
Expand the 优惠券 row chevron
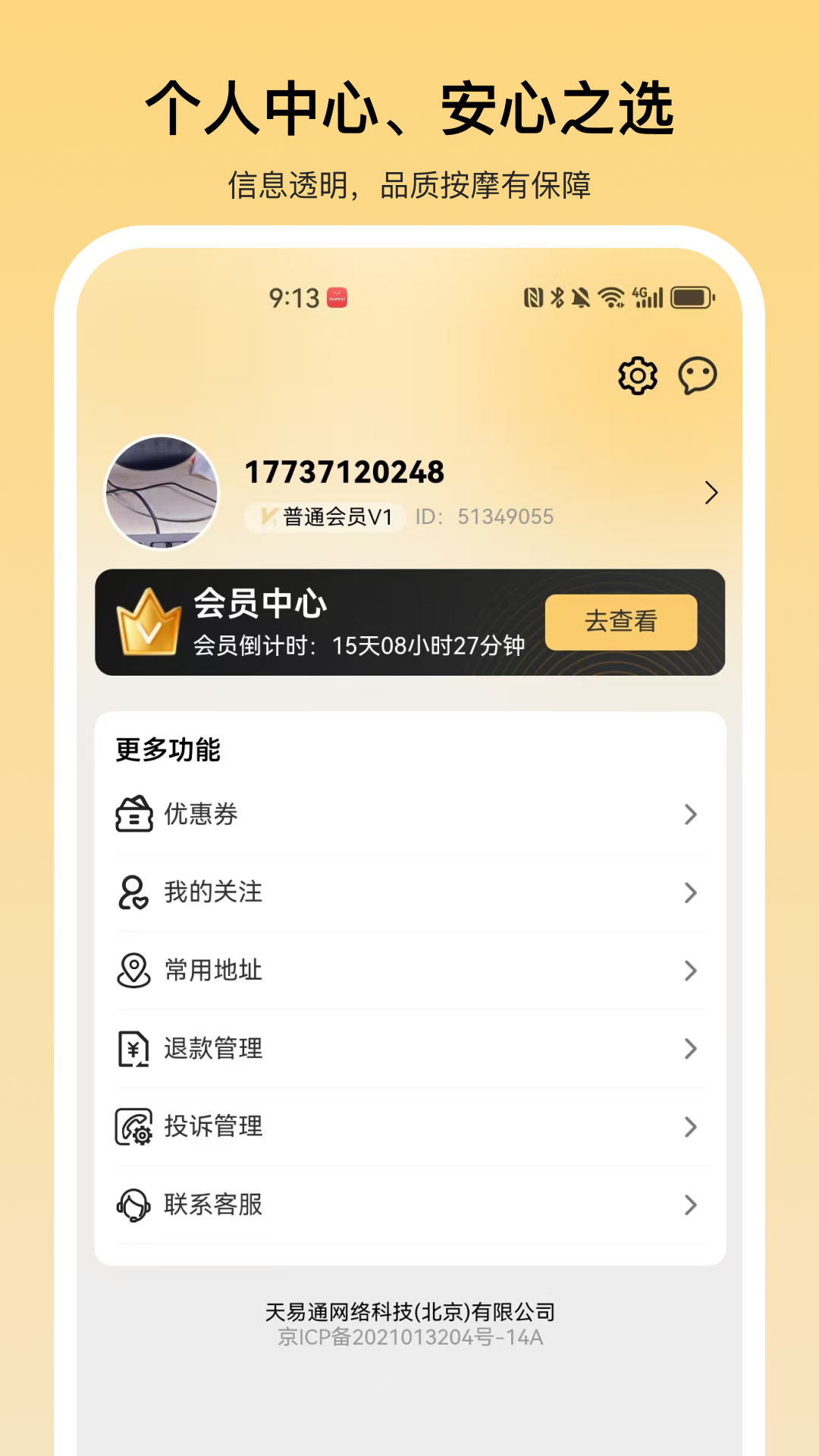coord(690,814)
